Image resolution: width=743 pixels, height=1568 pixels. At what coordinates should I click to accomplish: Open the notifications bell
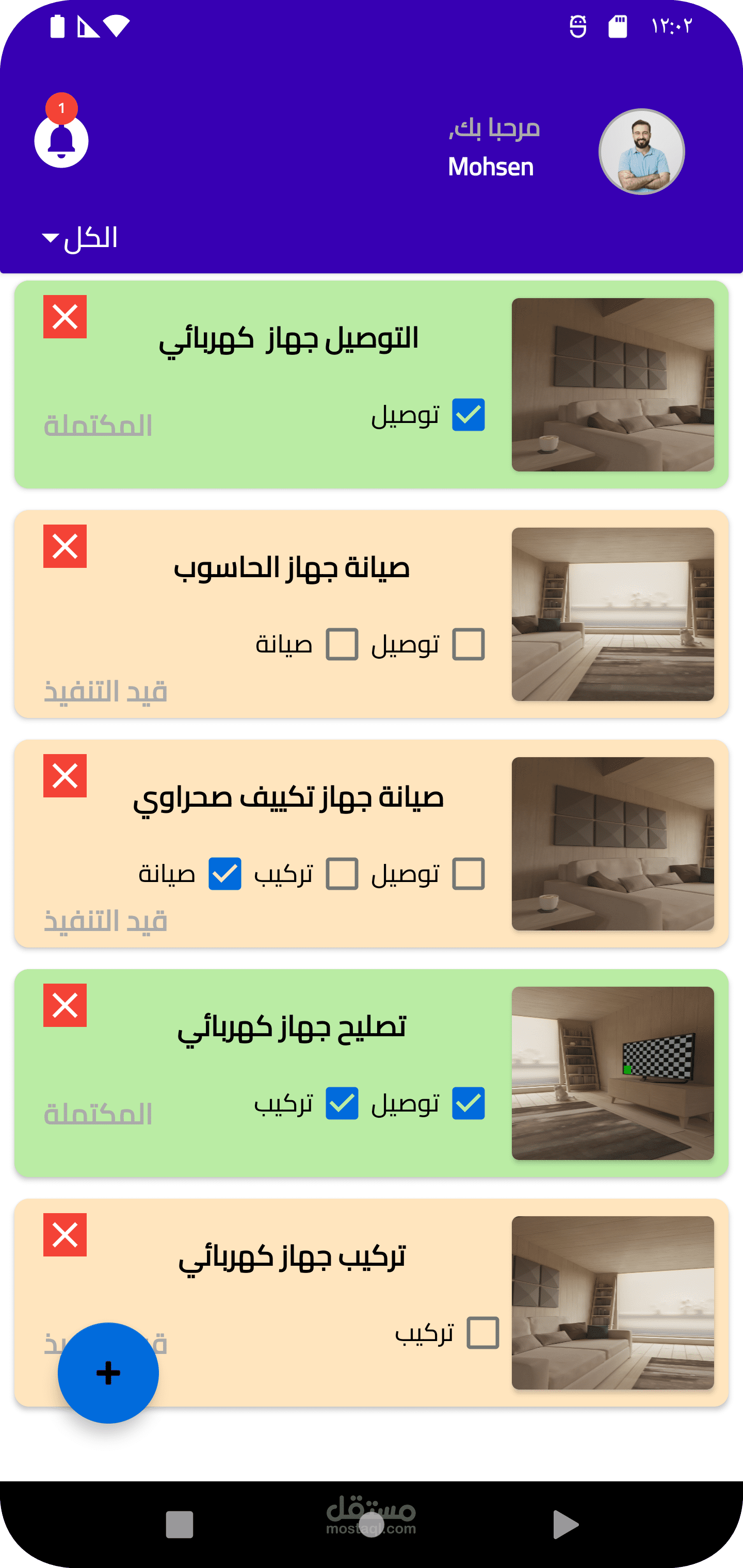click(61, 141)
